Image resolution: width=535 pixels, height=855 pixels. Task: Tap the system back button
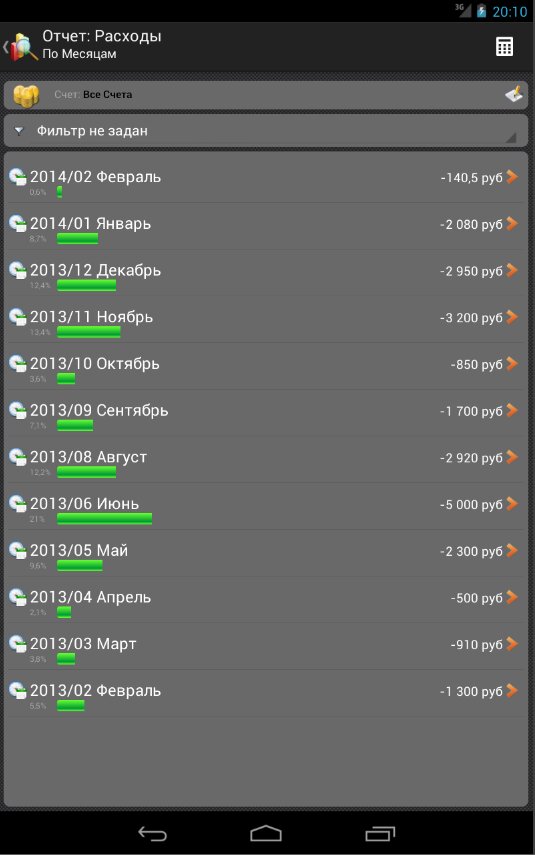coord(152,834)
